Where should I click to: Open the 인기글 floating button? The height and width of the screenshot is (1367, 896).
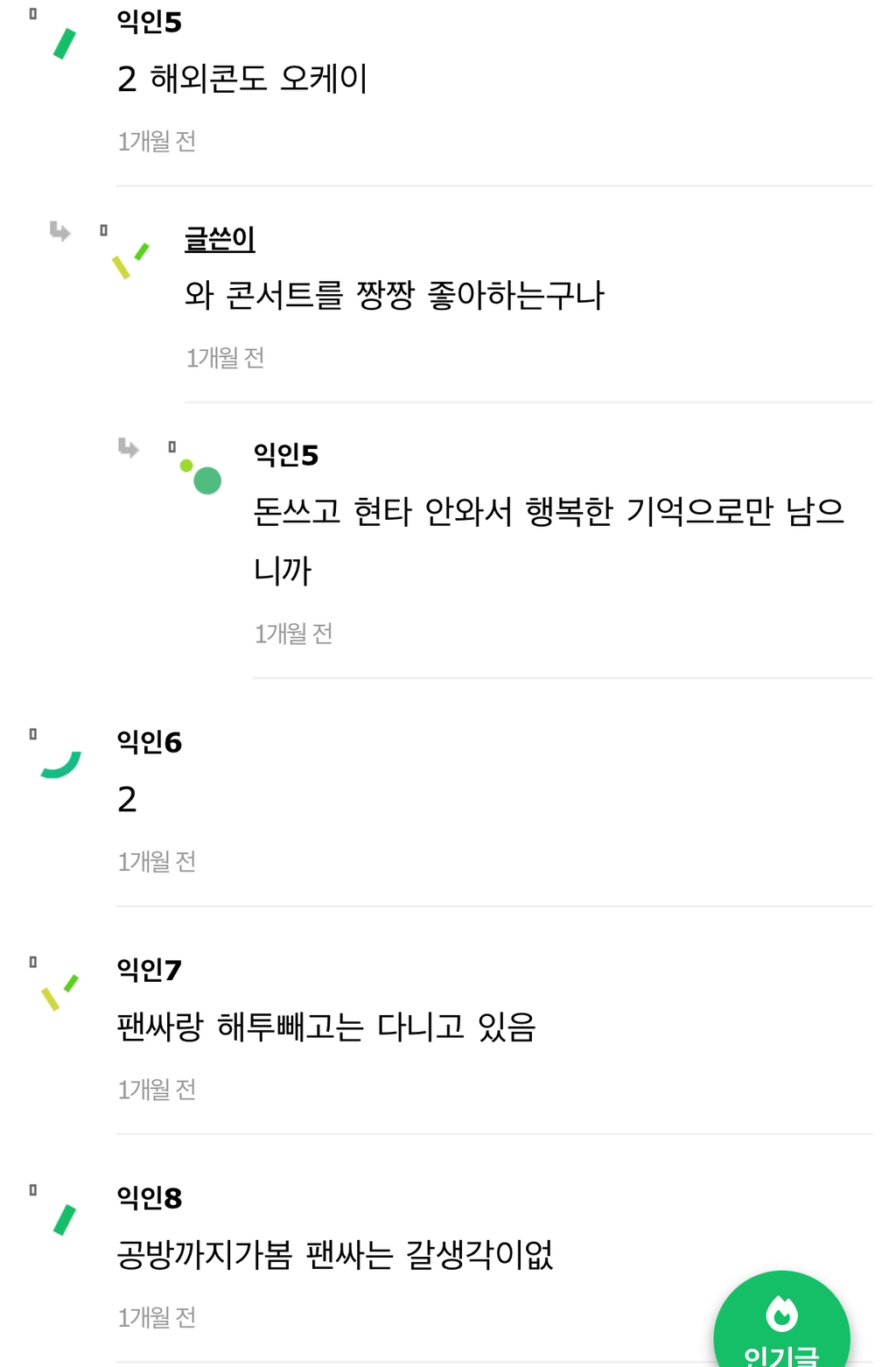pyautogui.click(x=781, y=1323)
